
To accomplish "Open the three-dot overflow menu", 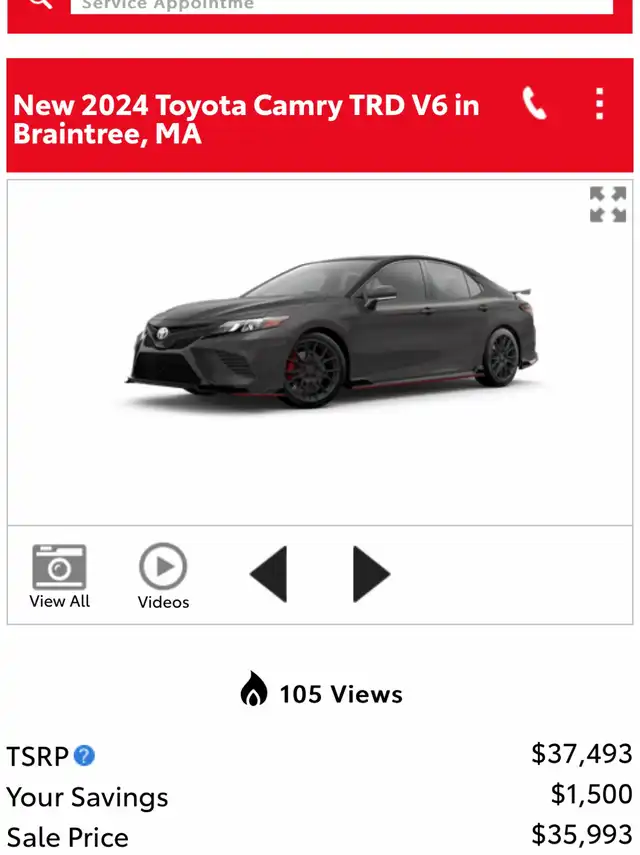I will click(x=599, y=104).
